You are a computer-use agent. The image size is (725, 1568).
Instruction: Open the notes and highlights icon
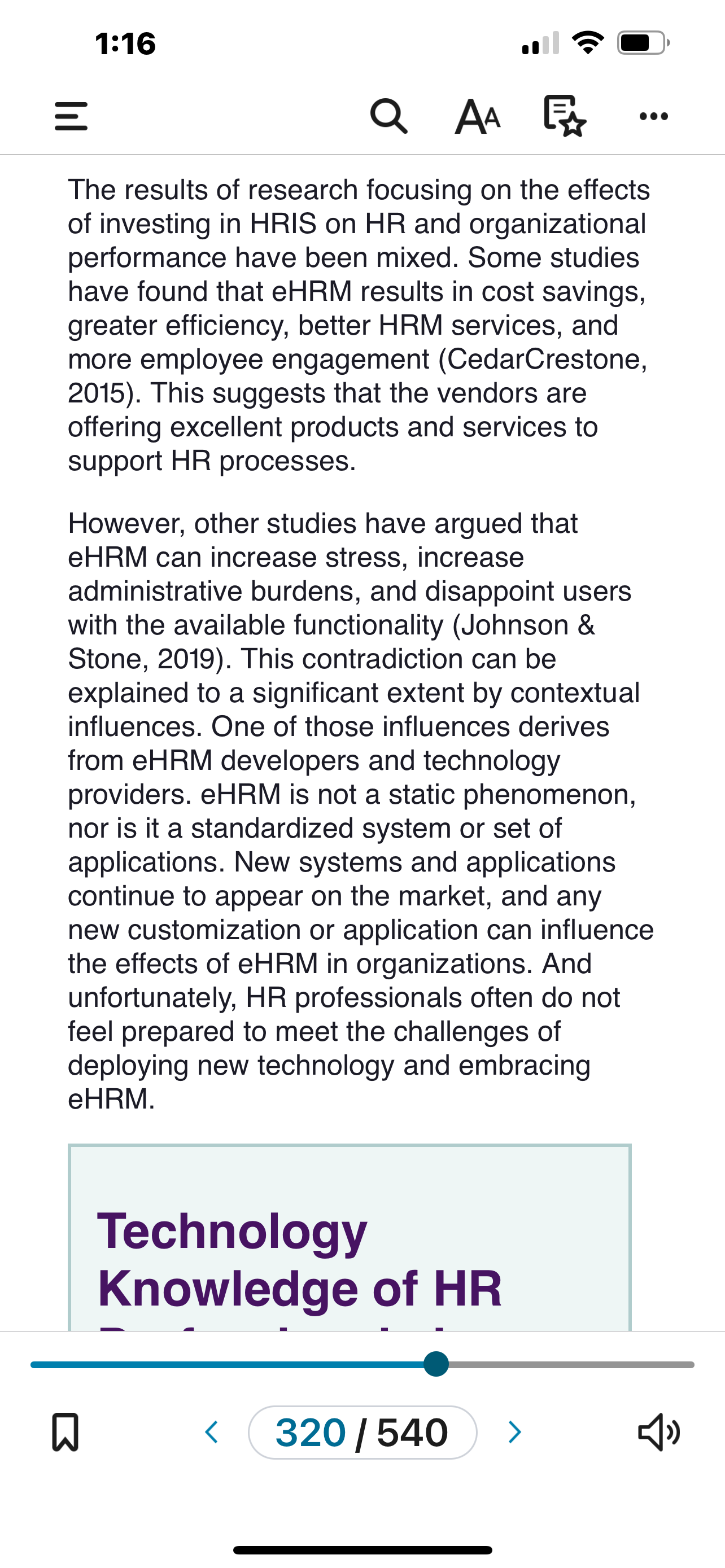pos(564,116)
